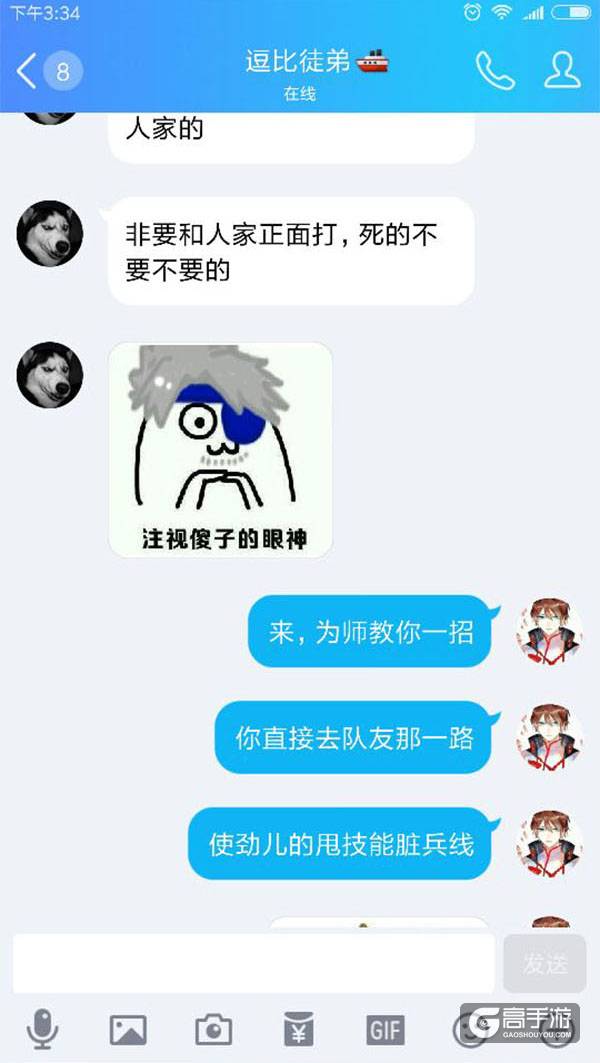Screen dimensions: 600x1063
Task: Send a red packet via yuan icon
Action: (x=298, y=1029)
